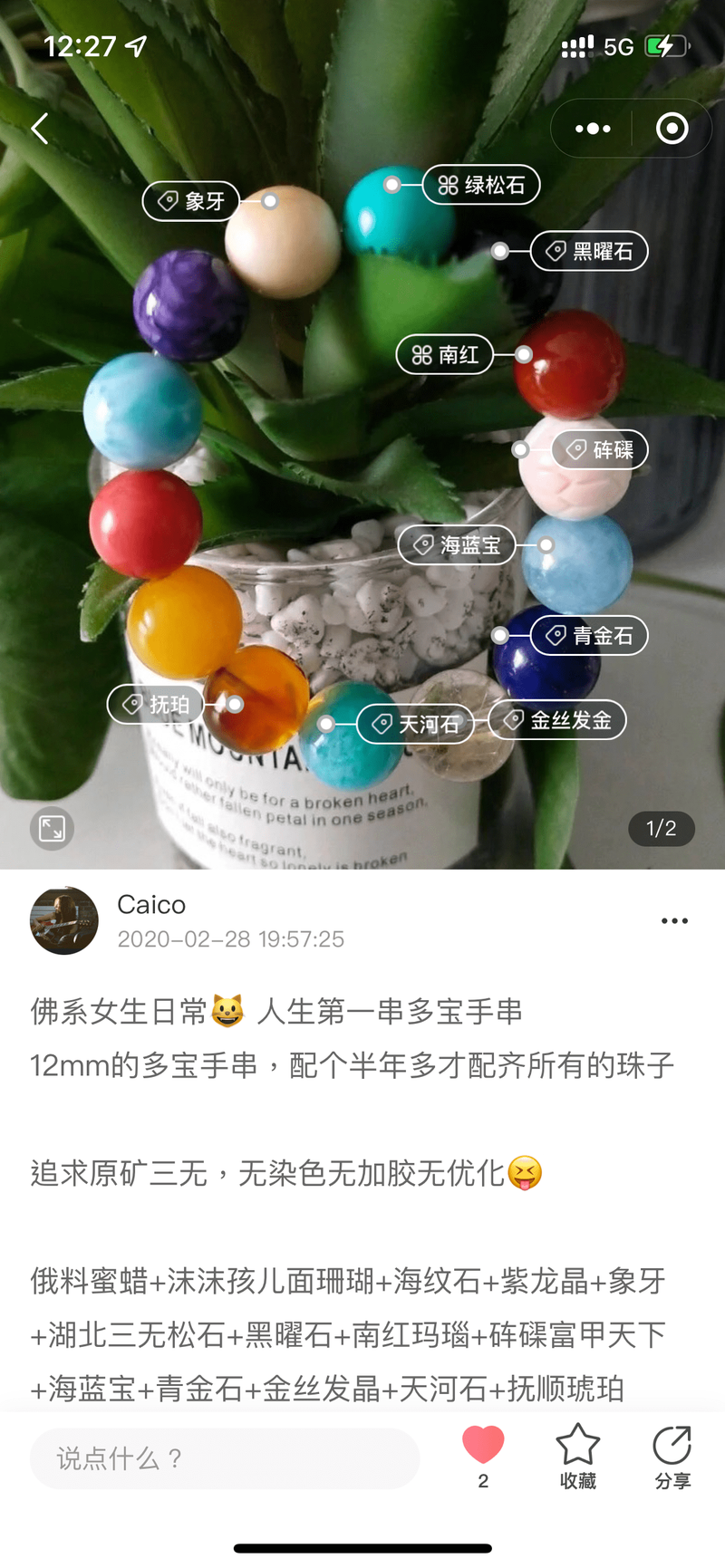Like the post with the heart
Viewport: 725px width, 1568px height.
click(483, 1447)
